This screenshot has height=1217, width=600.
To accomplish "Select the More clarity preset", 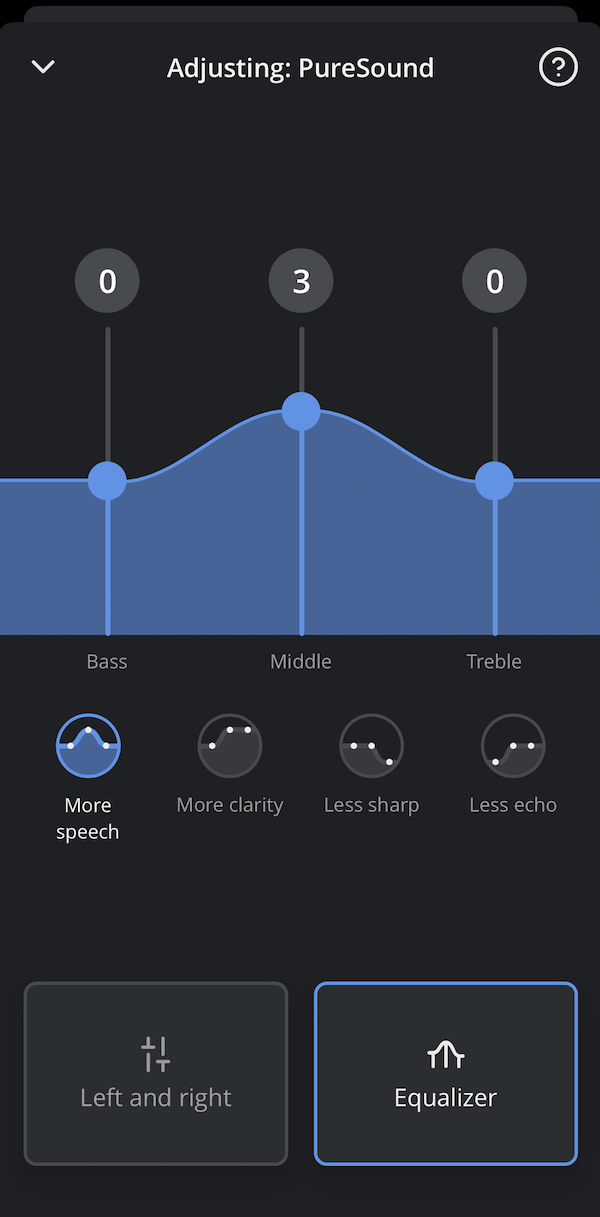I will point(230,746).
